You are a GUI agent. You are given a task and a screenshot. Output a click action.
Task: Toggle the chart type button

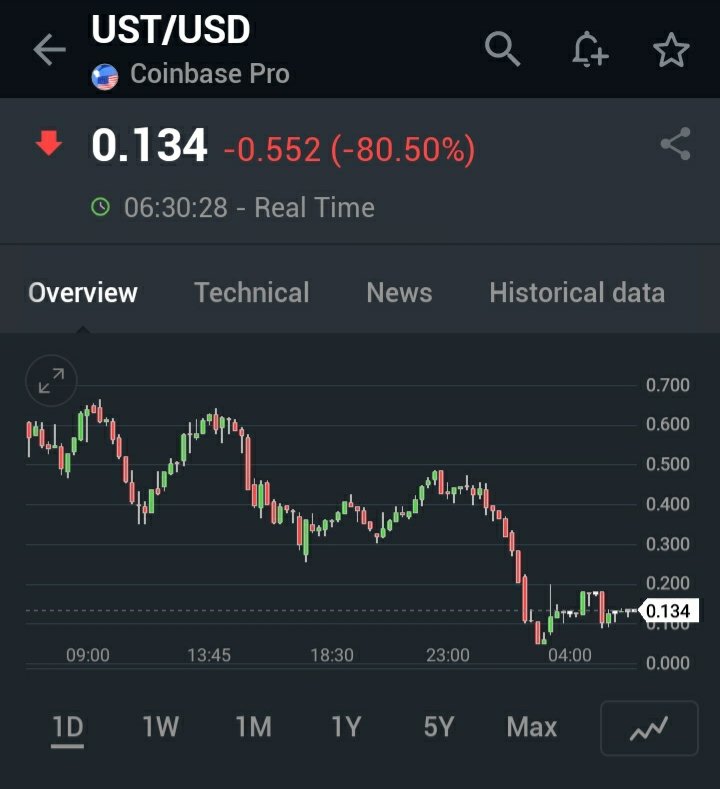(x=649, y=729)
